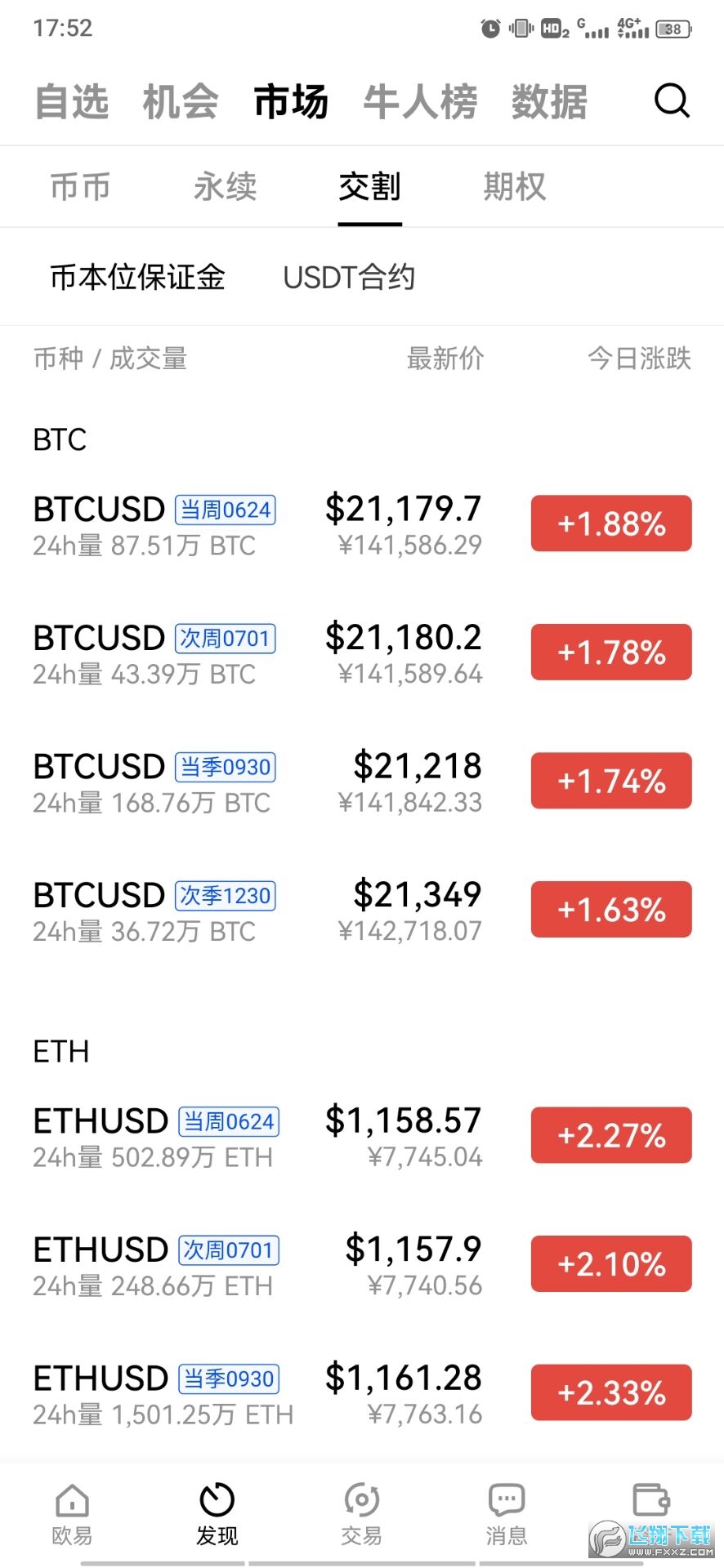Open 消息 messages in bottom bar

507,1514
